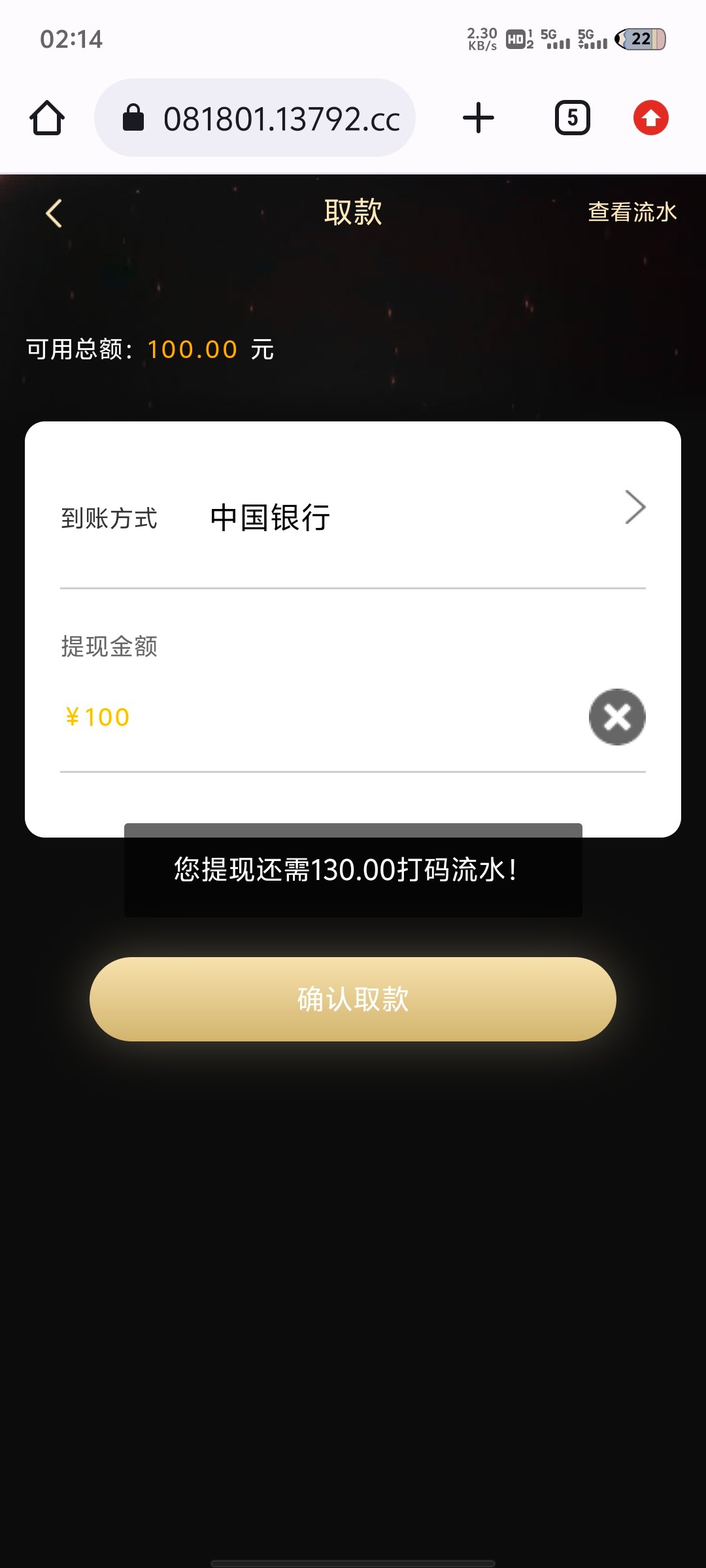Open 查看流水 transaction records
Viewport: 706px width, 1568px height.
(x=632, y=212)
